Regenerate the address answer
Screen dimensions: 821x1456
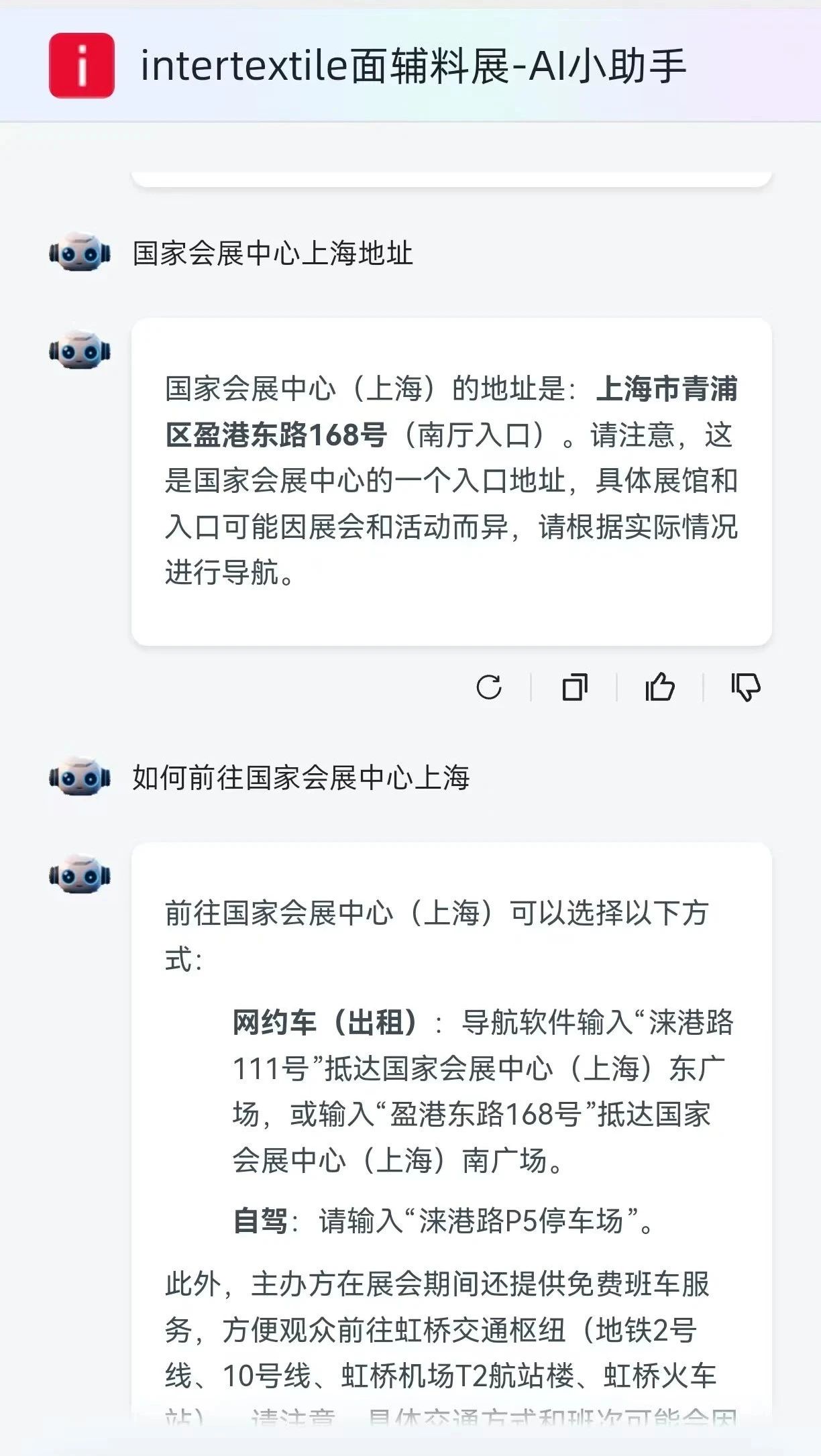(489, 687)
